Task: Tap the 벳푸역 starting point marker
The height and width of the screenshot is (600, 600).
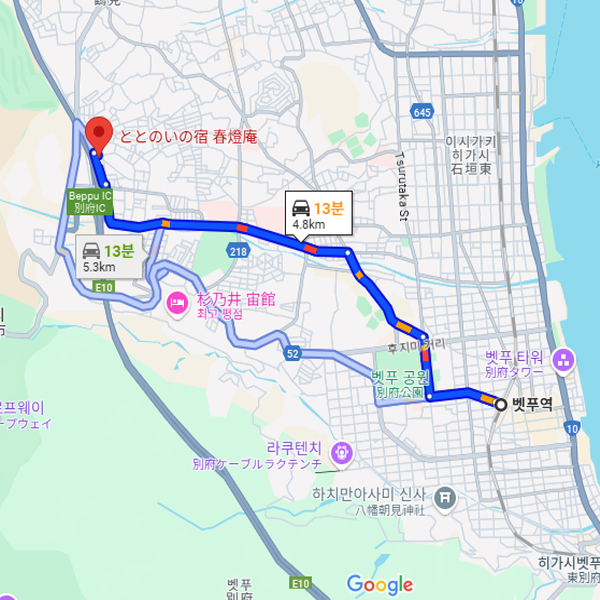Action: tap(500, 404)
